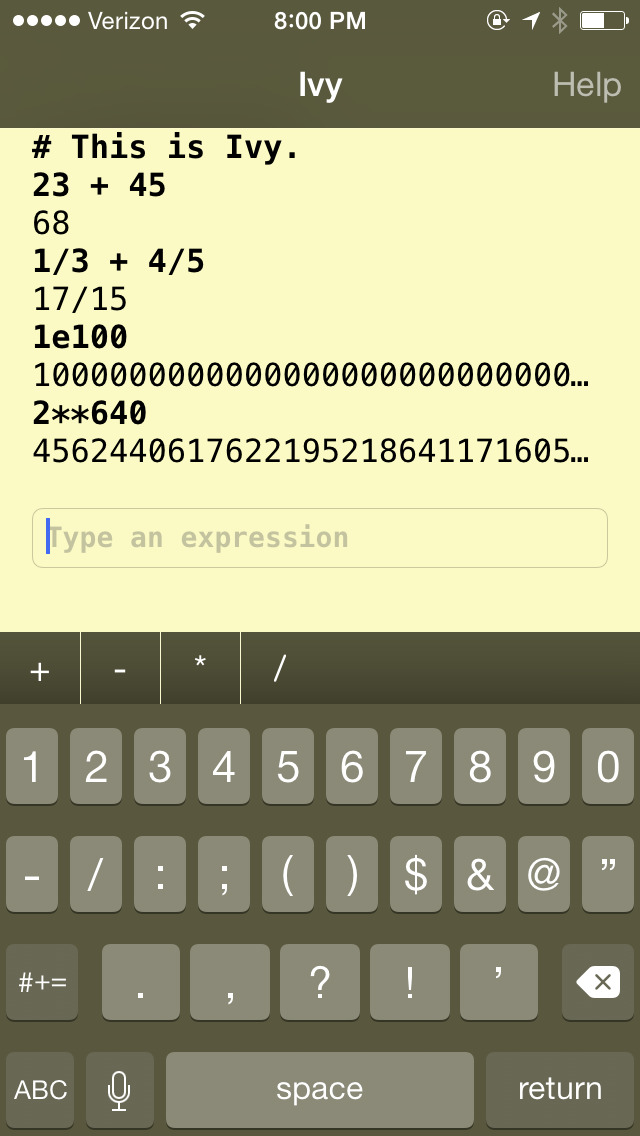Delete a character with the backspace key
The height and width of the screenshot is (1136, 640).
601,982
